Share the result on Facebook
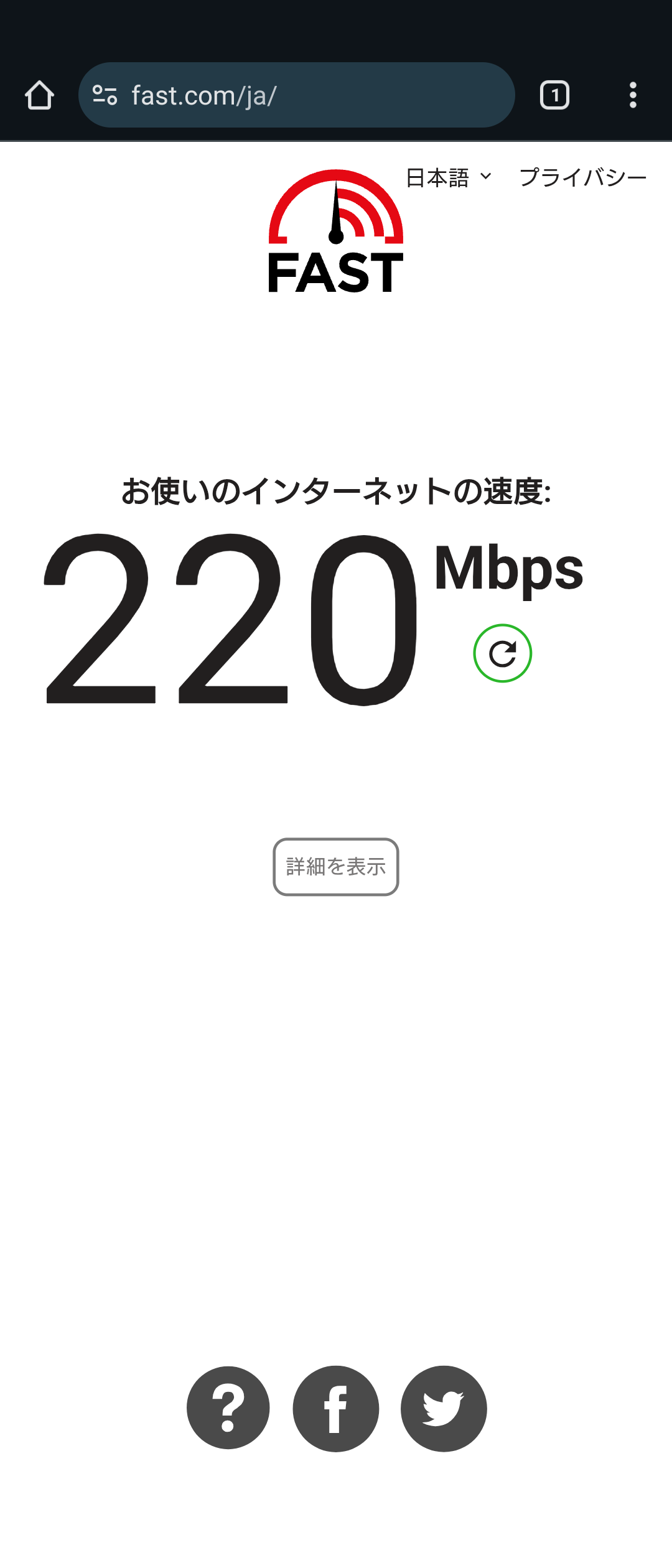This screenshot has height=1568, width=672. click(x=336, y=1408)
